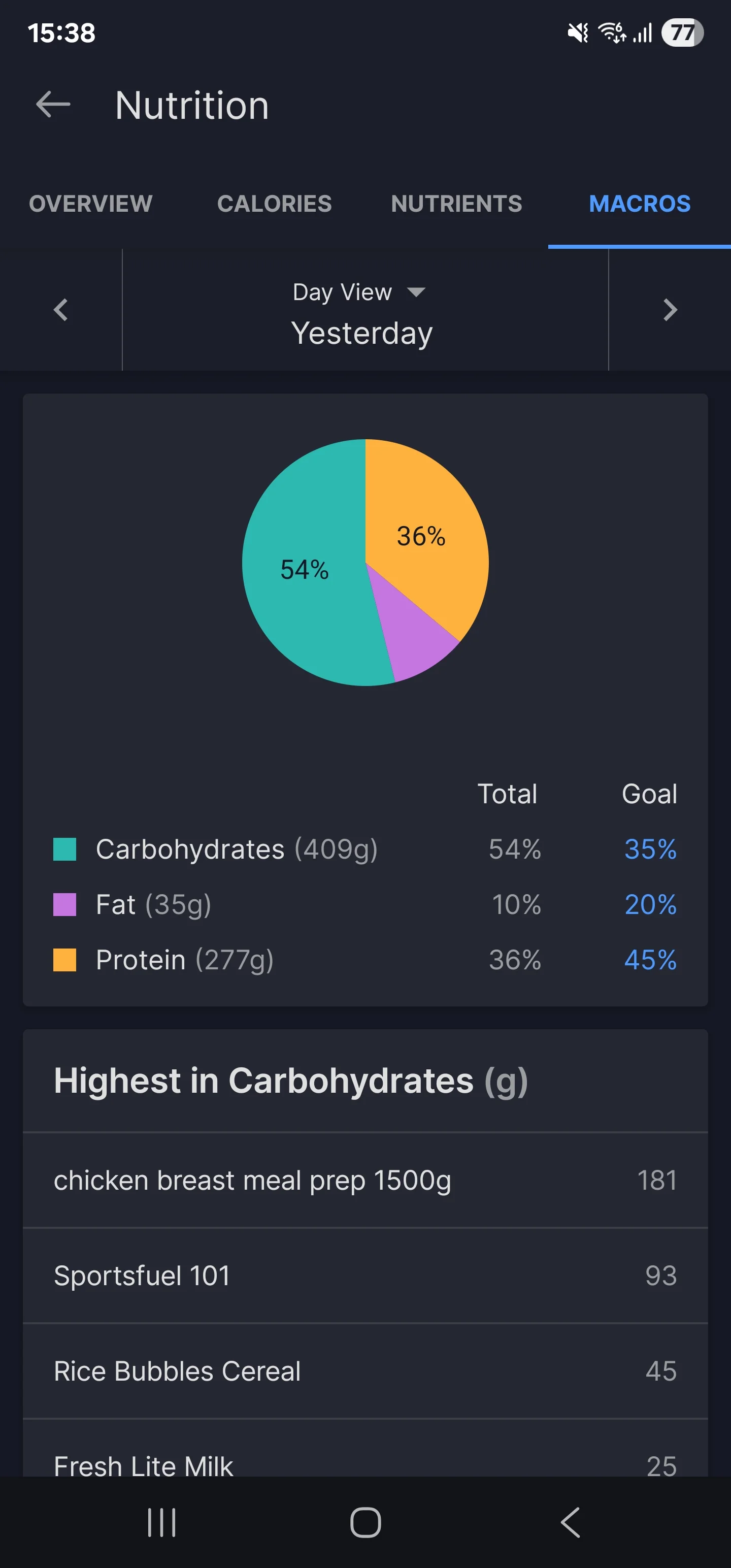Image resolution: width=731 pixels, height=1568 pixels.
Task: Edit the 45% protein goal
Action: click(x=650, y=960)
